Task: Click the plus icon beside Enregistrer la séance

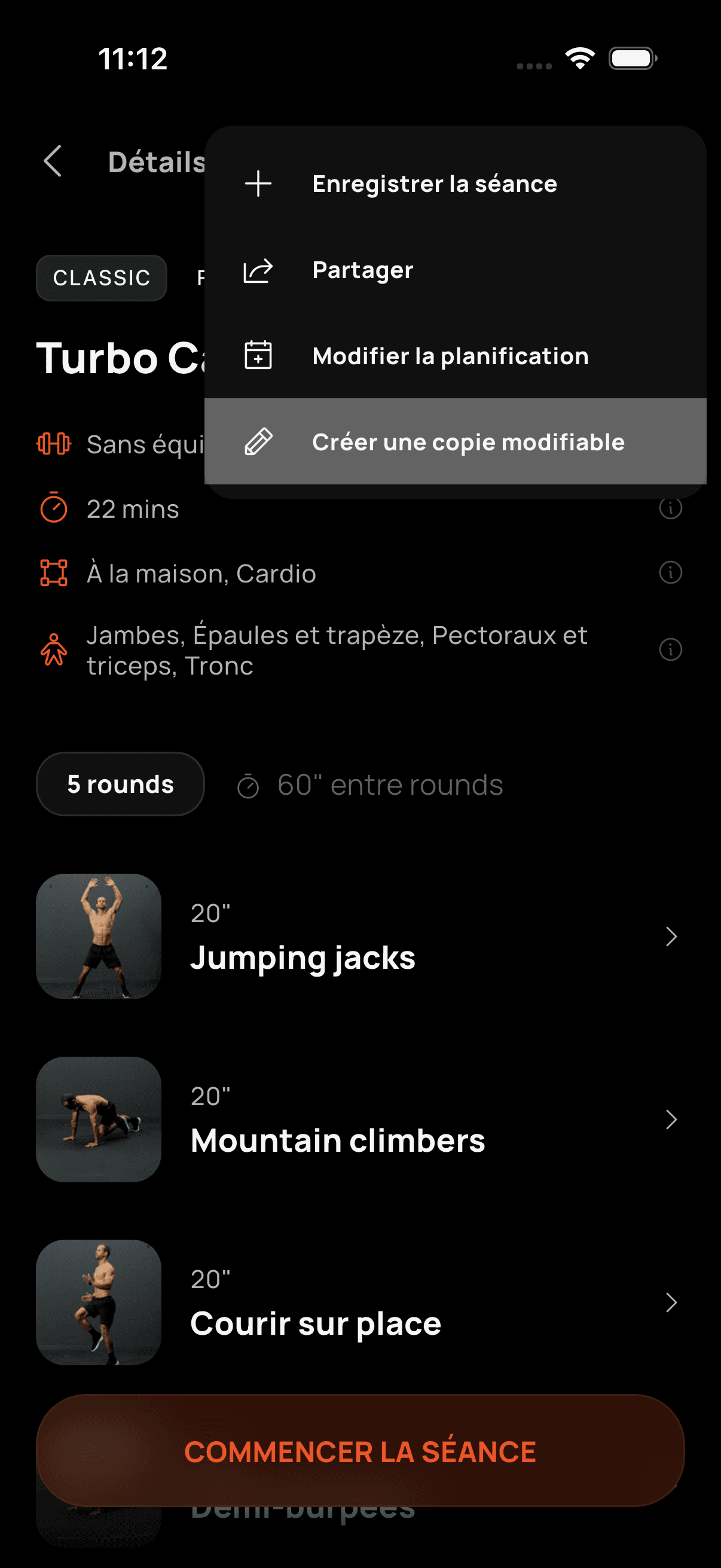Action: pos(259,183)
